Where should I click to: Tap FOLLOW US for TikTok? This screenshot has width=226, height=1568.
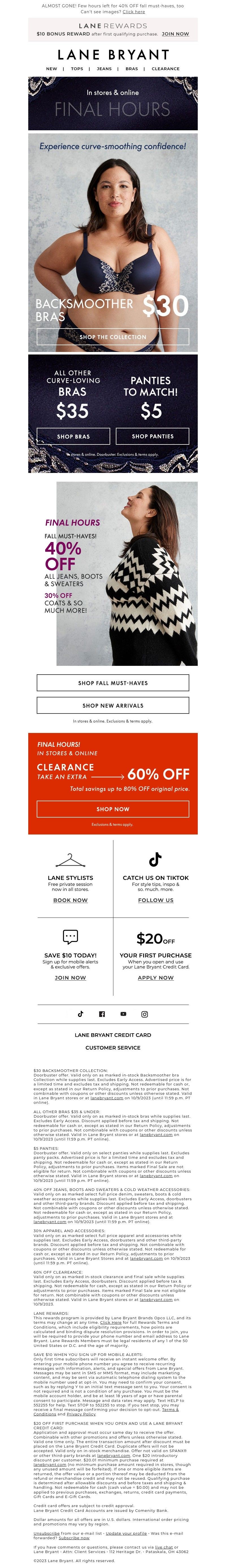[x=155, y=900]
